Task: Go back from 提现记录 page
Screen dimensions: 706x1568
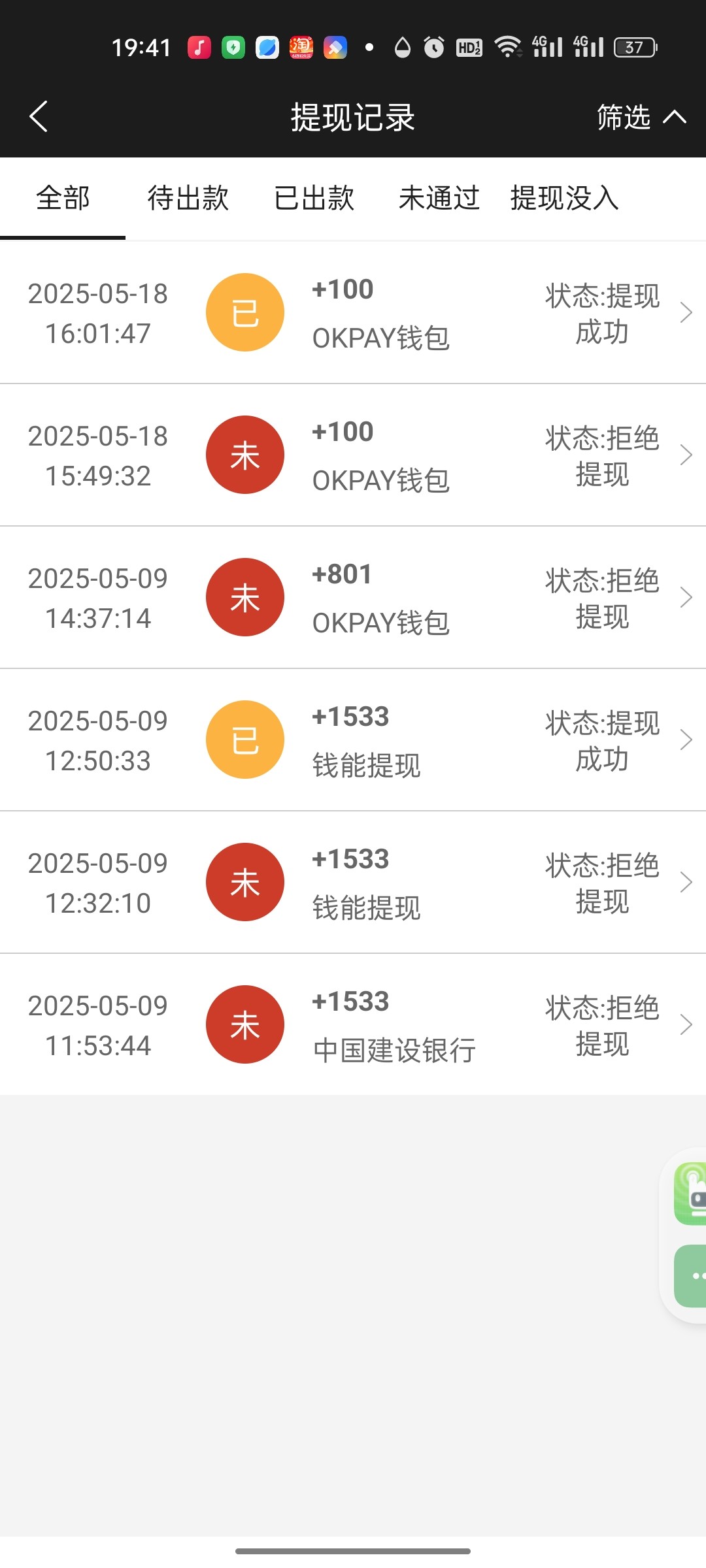Action: [39, 117]
